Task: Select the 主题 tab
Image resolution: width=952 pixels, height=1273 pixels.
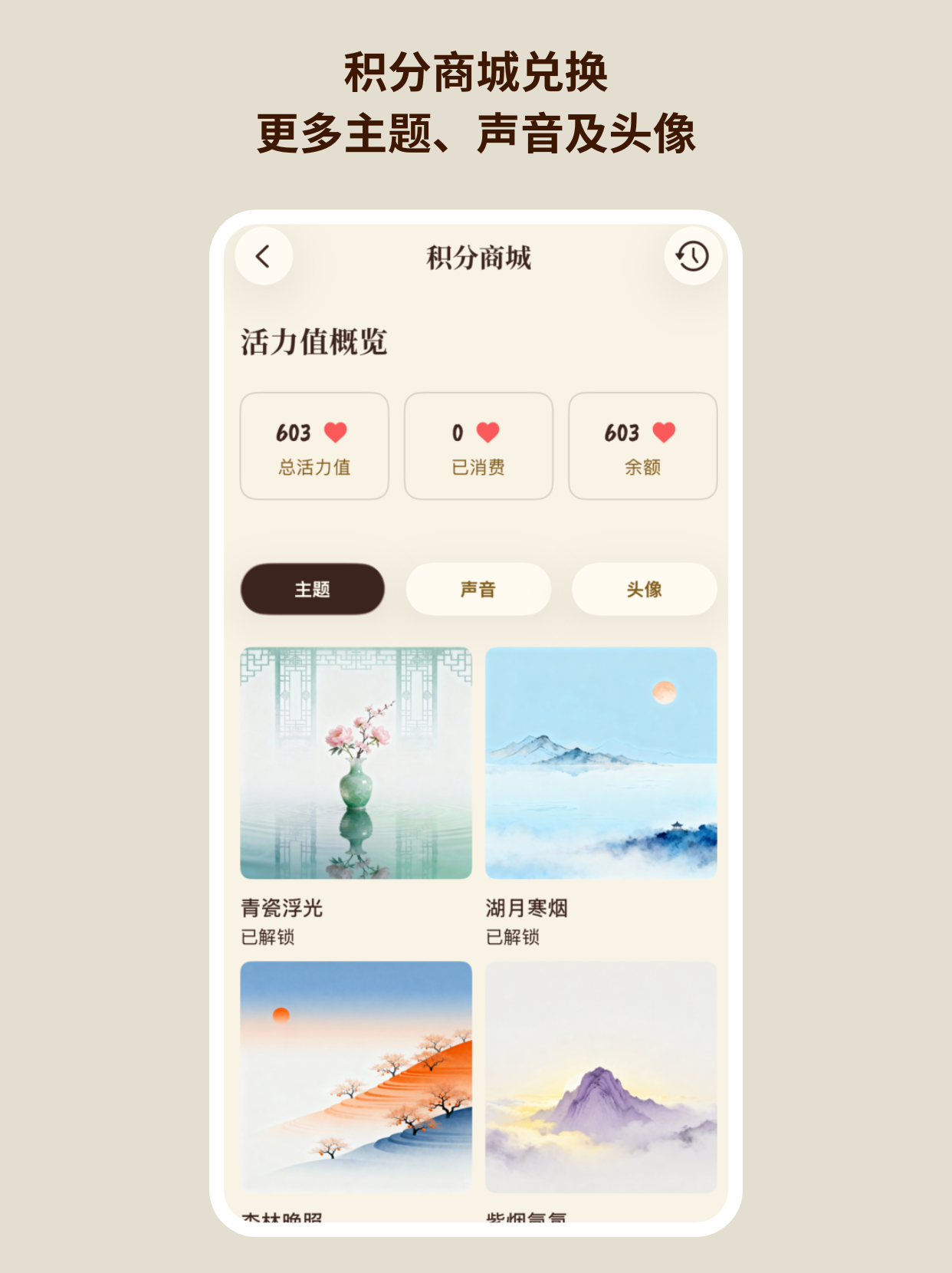Action: tap(313, 589)
